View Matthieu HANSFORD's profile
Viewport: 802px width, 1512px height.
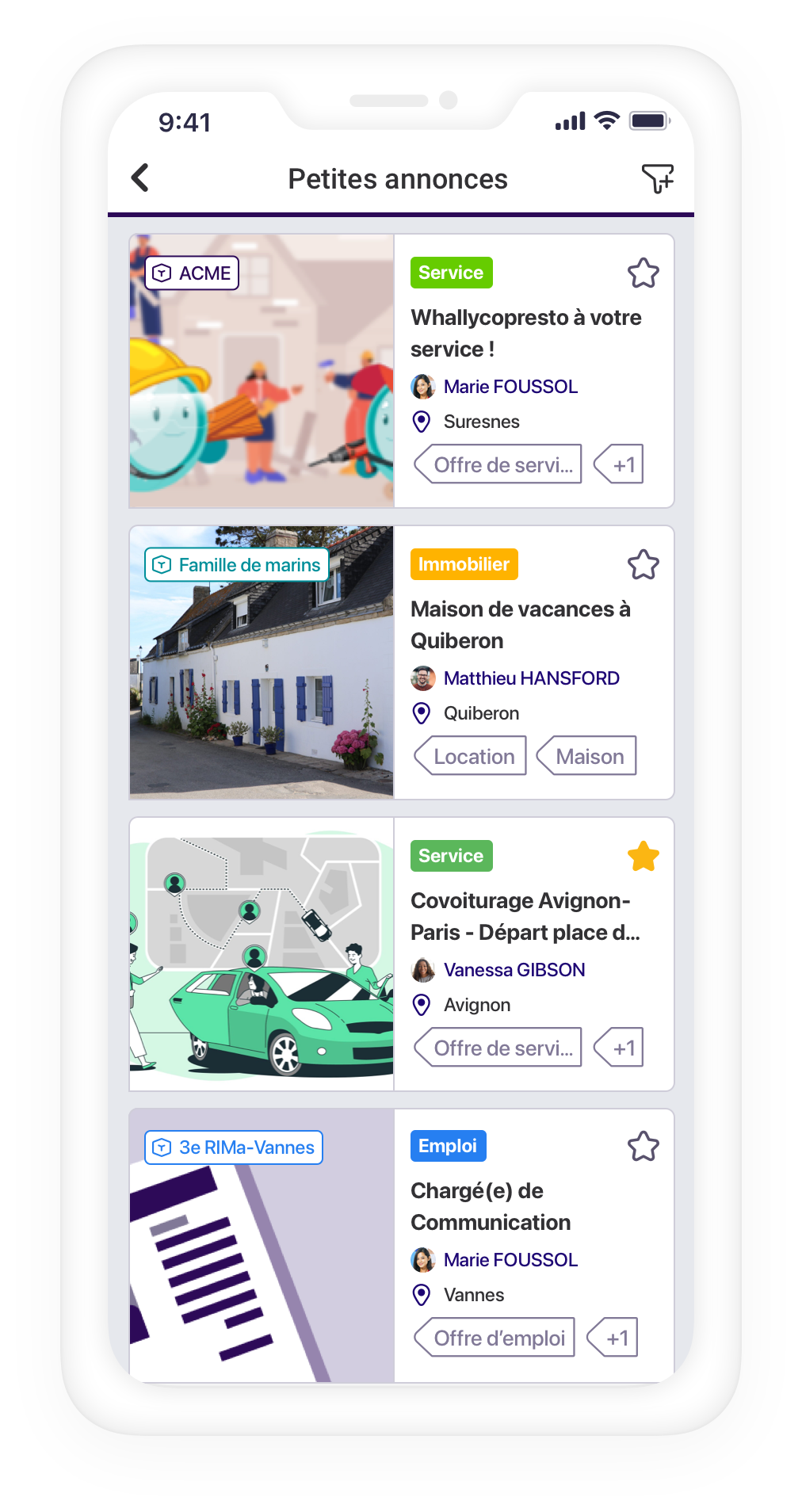(531, 678)
